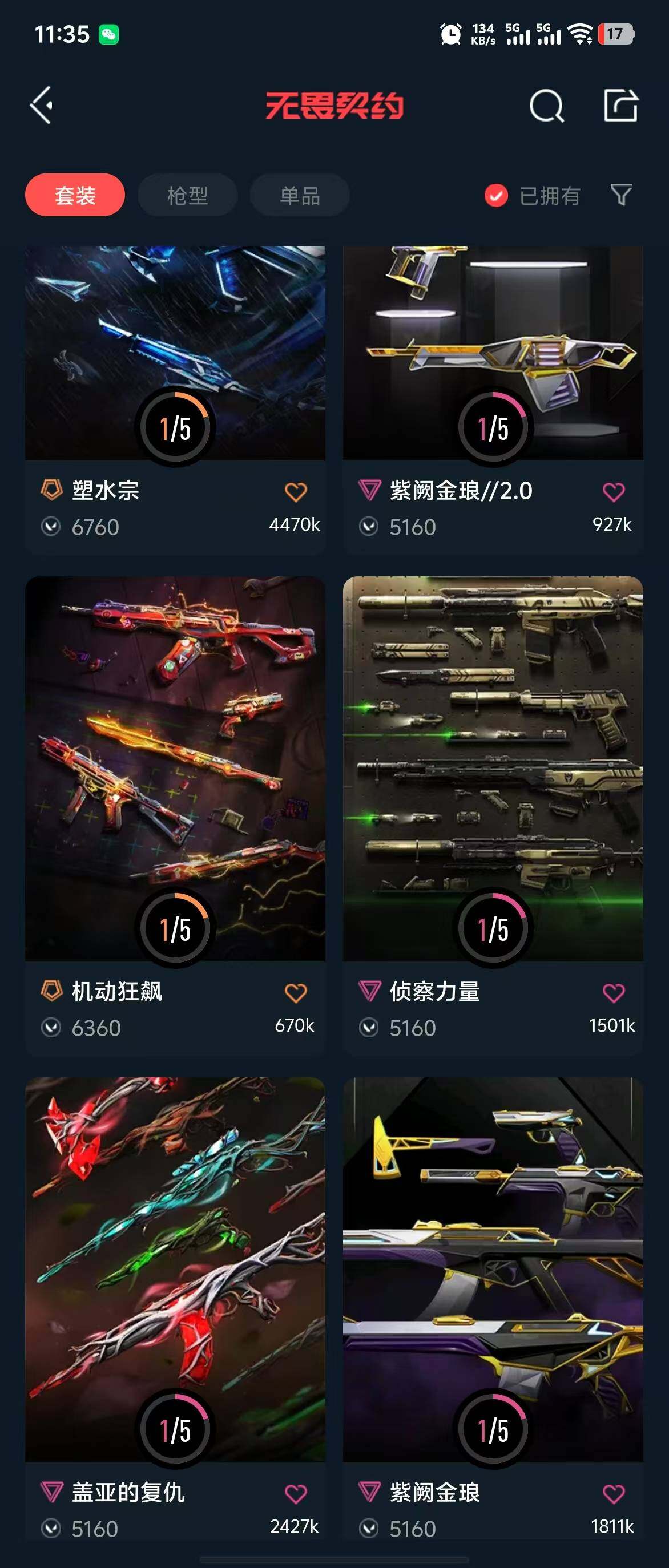669x1568 pixels.
Task: Open the search icon in the header
Action: 546,107
